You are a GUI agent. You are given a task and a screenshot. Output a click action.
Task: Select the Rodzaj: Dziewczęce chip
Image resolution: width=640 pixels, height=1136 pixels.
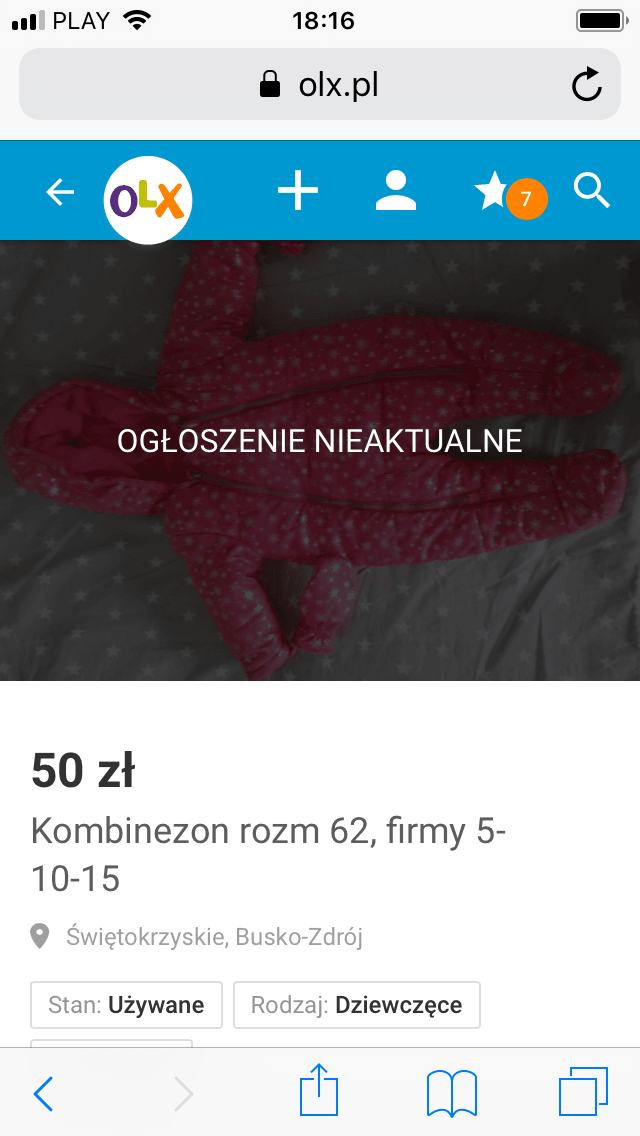(x=357, y=1005)
